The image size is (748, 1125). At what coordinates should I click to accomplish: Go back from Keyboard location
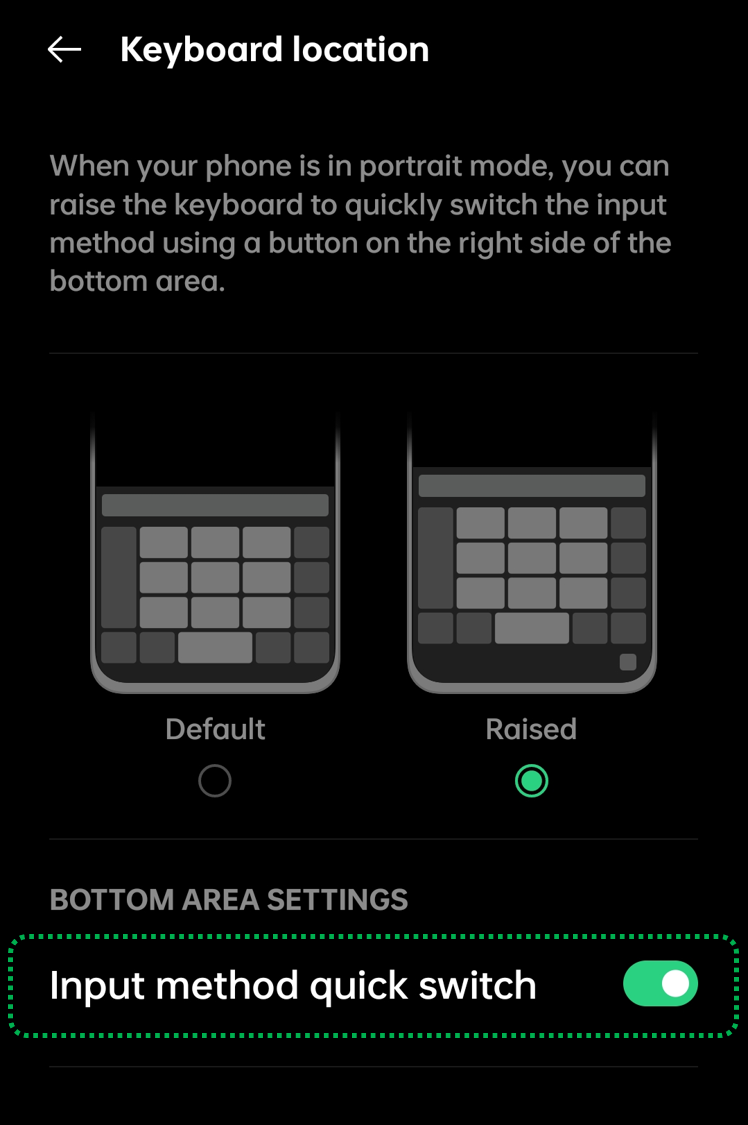pos(64,49)
